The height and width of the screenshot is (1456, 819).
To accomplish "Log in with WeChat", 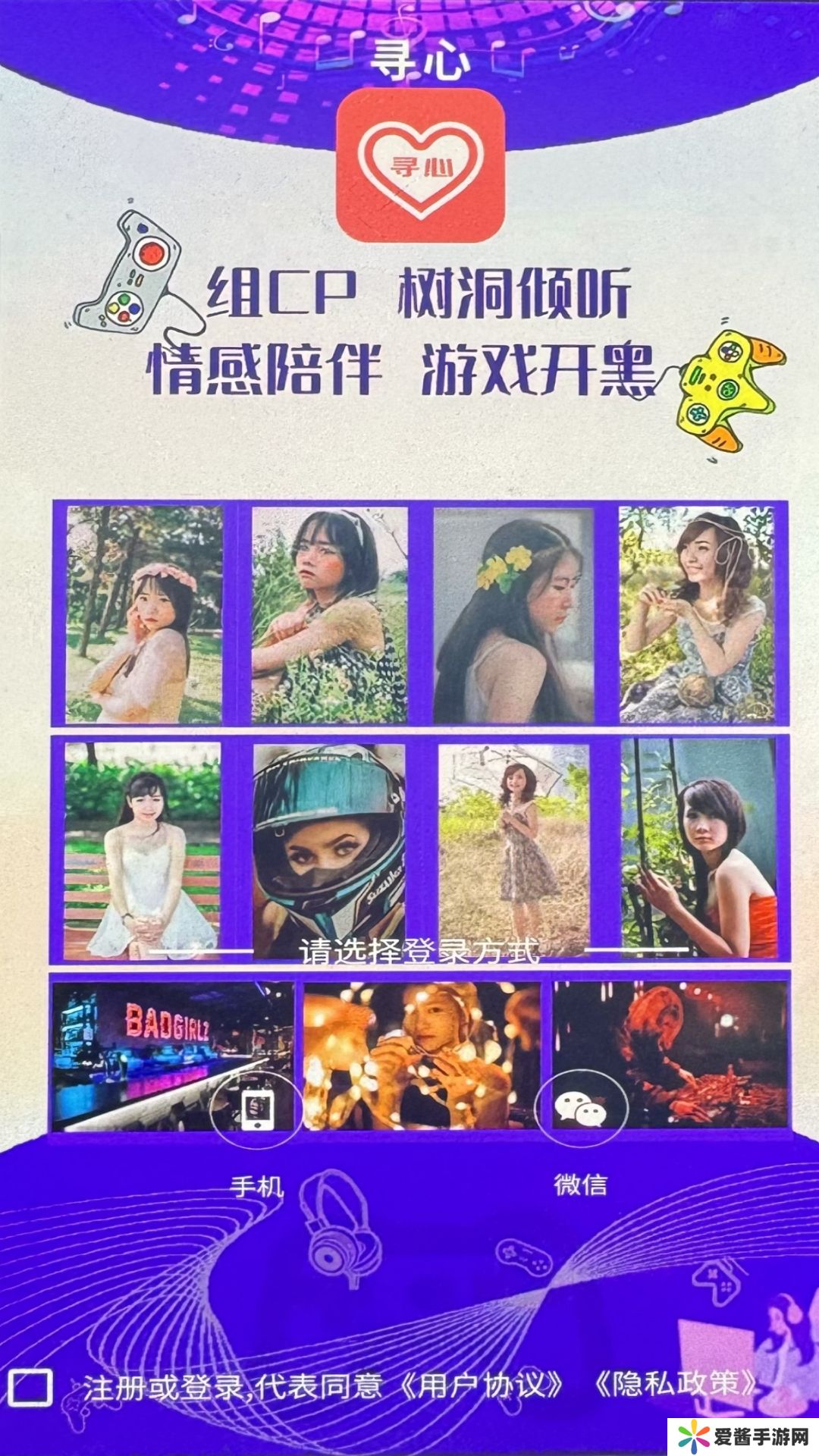I will tap(581, 1112).
